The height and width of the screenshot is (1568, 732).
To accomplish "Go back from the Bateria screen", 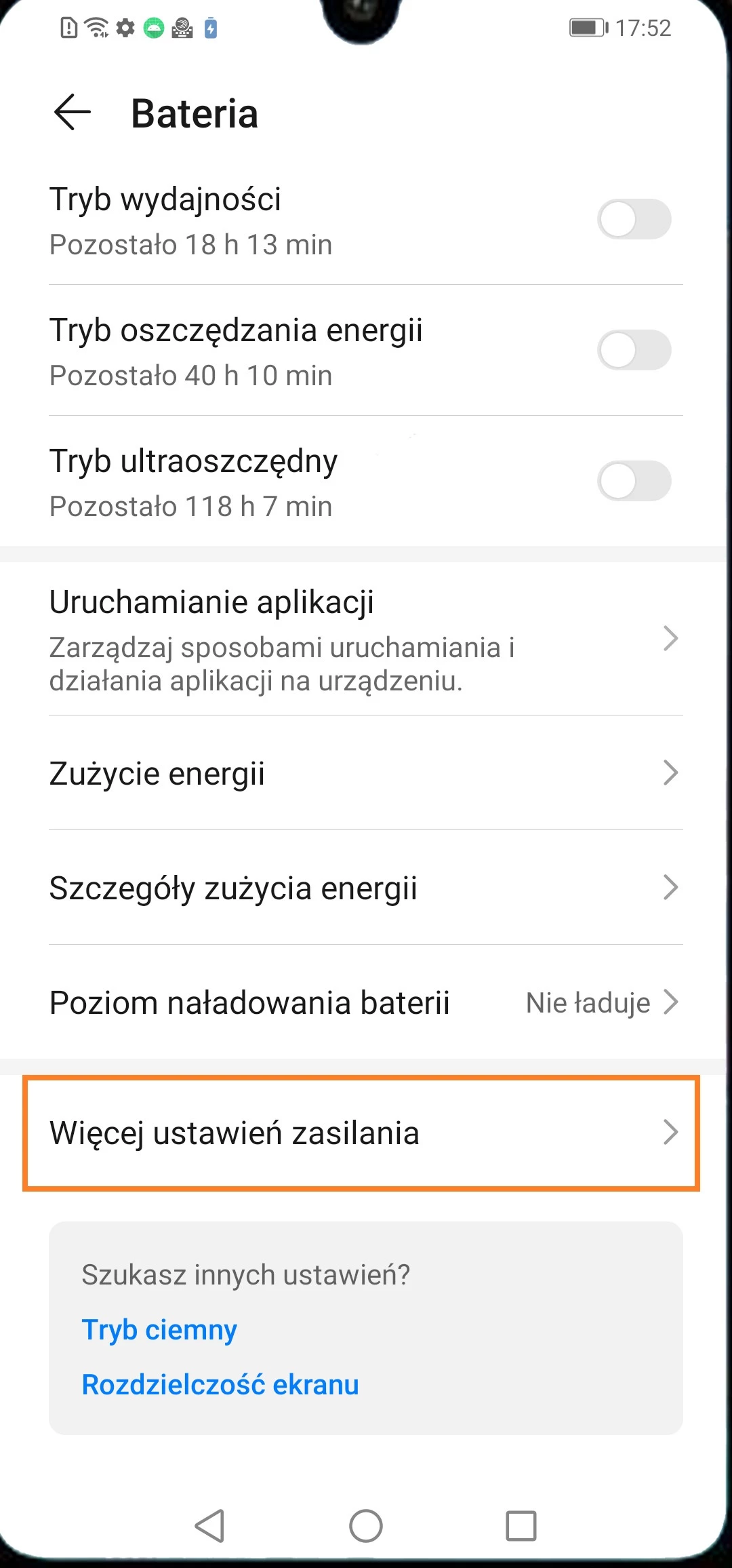I will pyautogui.click(x=73, y=113).
